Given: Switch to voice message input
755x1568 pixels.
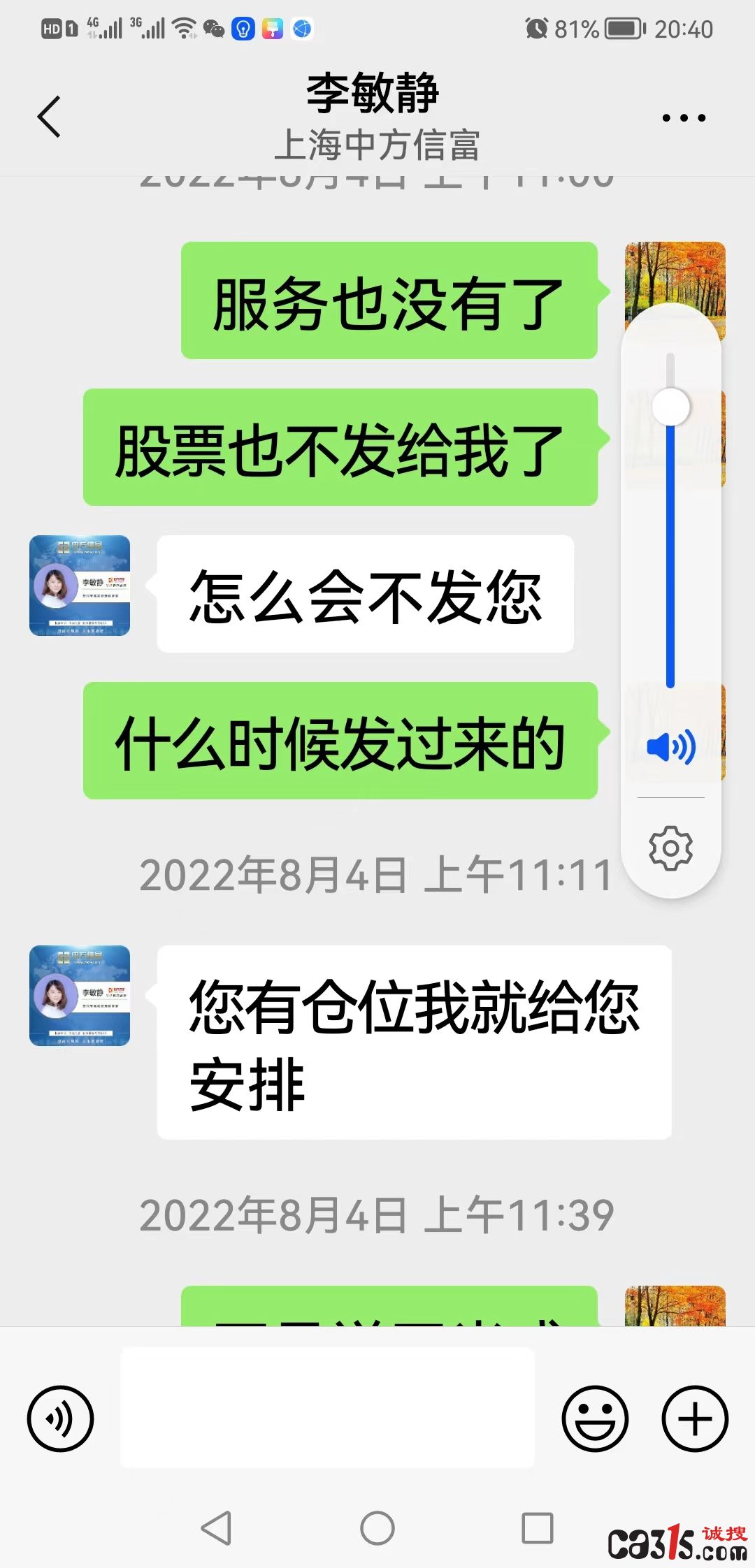Looking at the screenshot, I should (60, 1418).
